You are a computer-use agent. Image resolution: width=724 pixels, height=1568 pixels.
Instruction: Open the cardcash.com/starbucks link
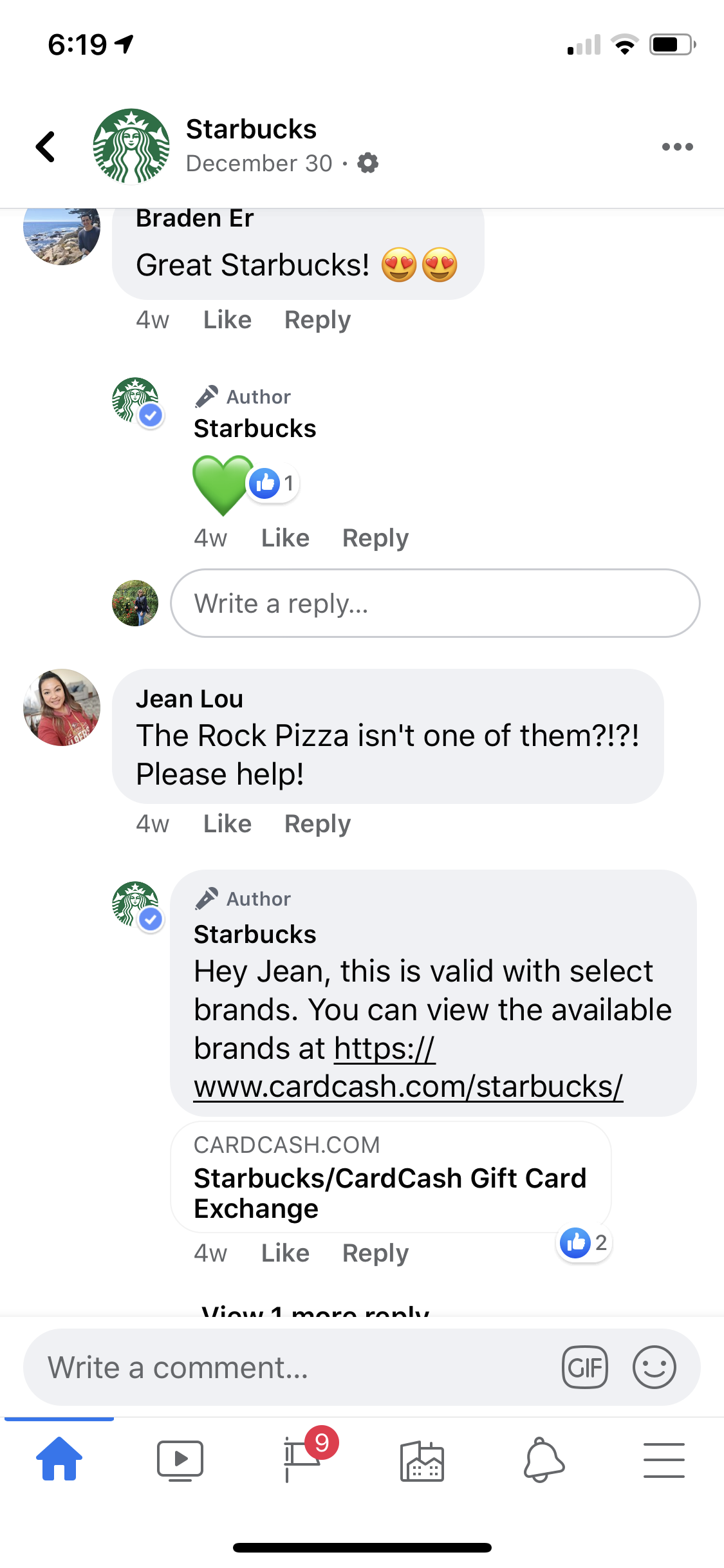(x=408, y=1087)
